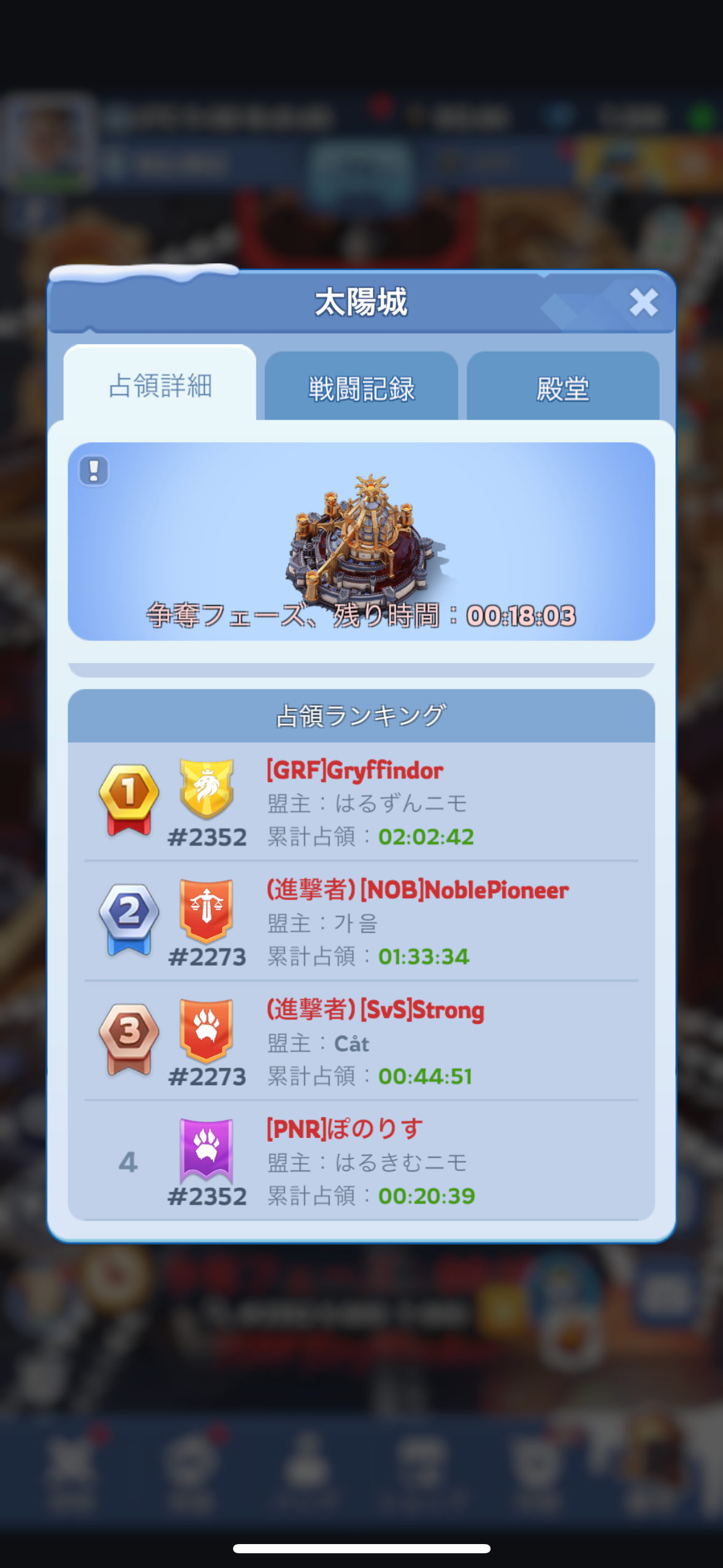Close the 太陽城 dialog
This screenshot has width=723, height=1568.
643,302
